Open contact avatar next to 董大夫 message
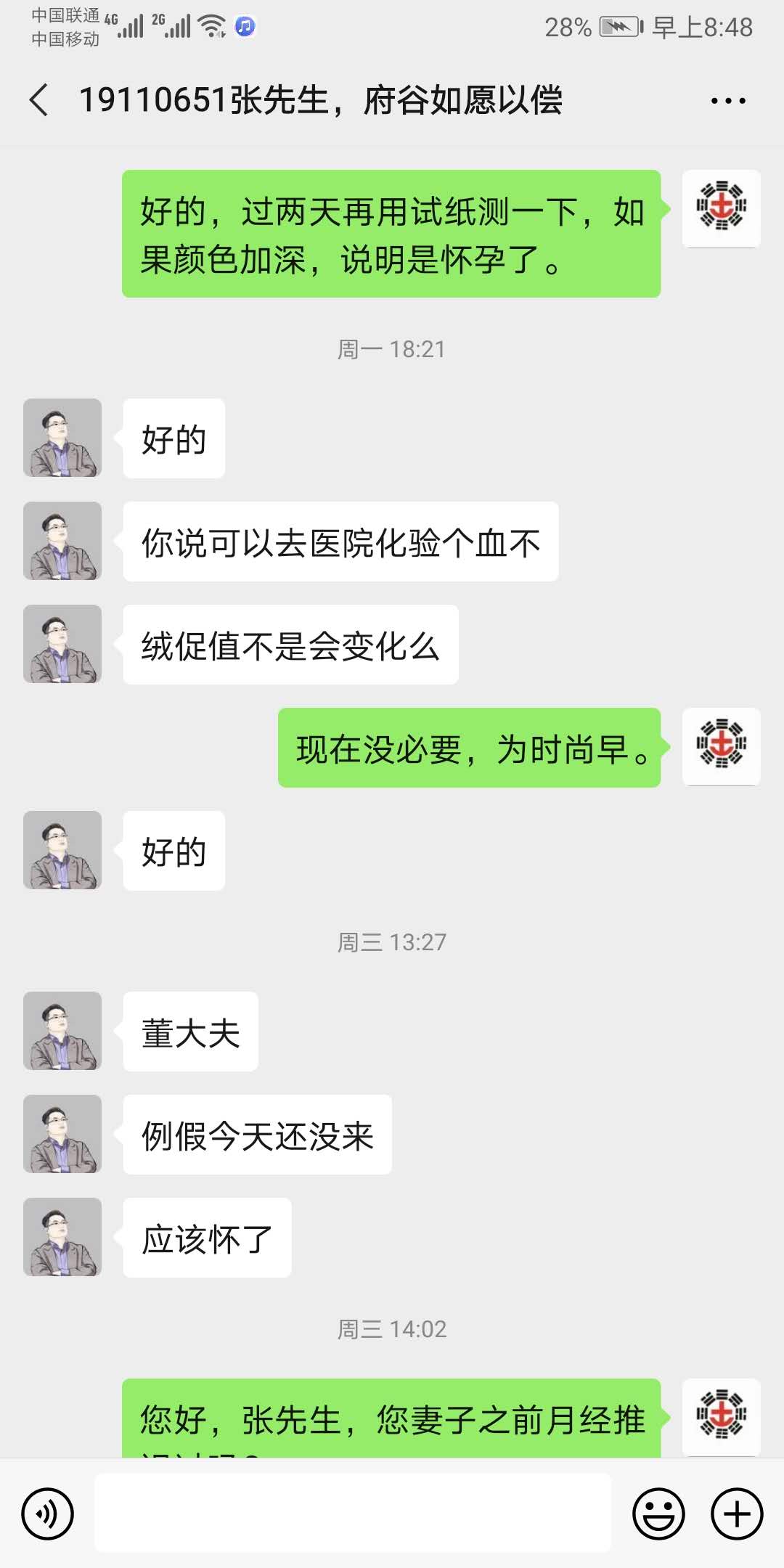 [x=62, y=1031]
